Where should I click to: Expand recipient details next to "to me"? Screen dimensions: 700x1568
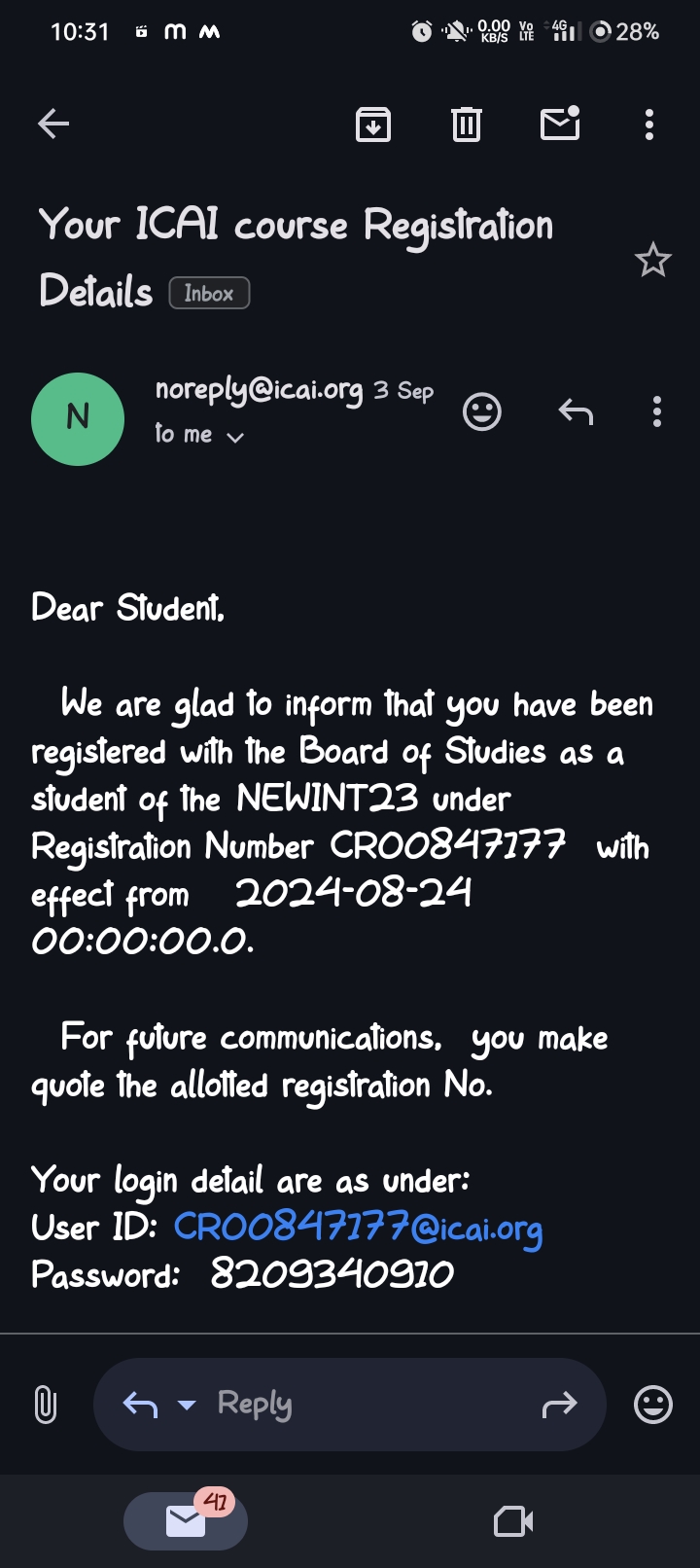tap(234, 437)
